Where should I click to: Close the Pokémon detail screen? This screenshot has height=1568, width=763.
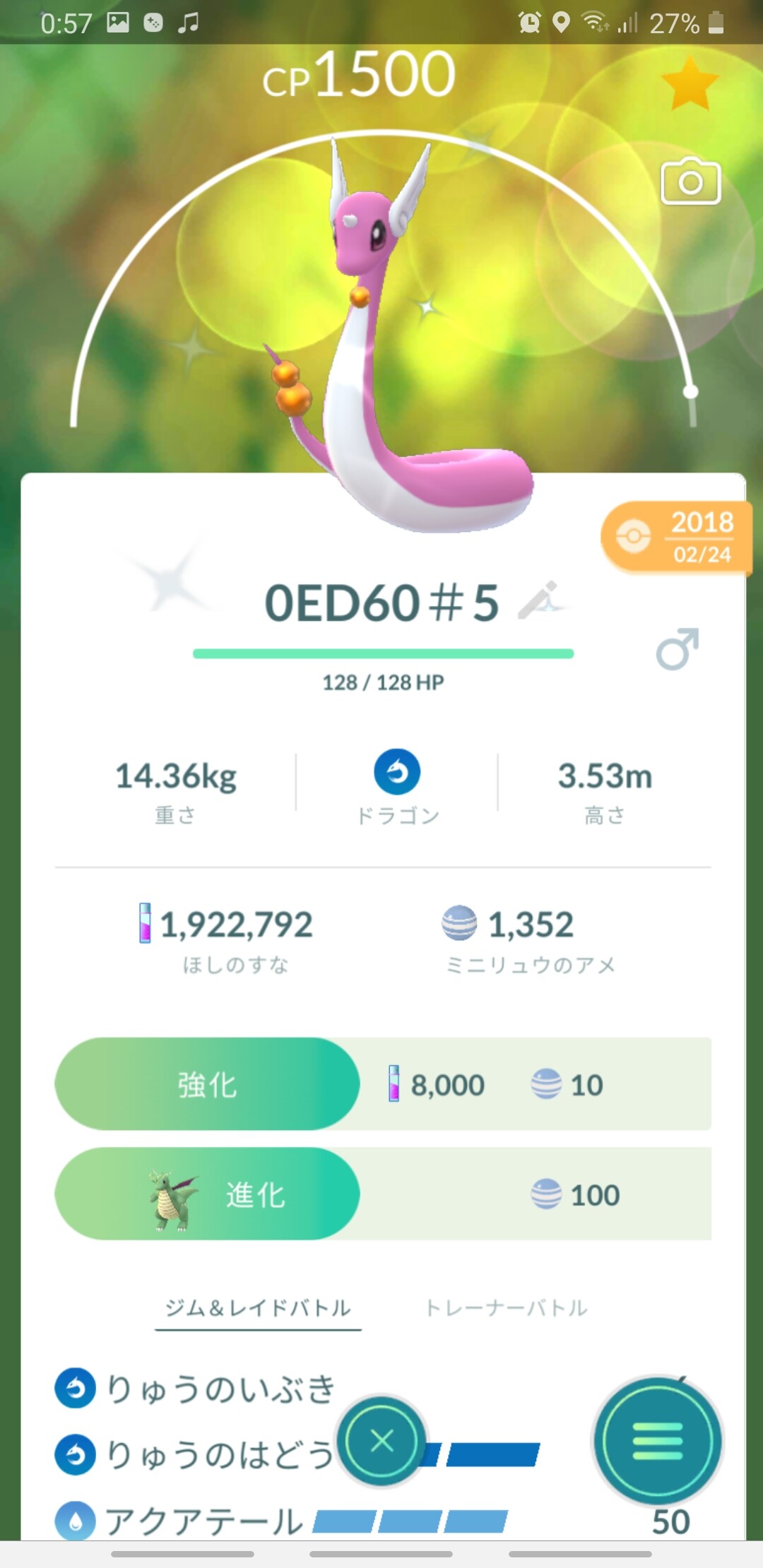(381, 1440)
